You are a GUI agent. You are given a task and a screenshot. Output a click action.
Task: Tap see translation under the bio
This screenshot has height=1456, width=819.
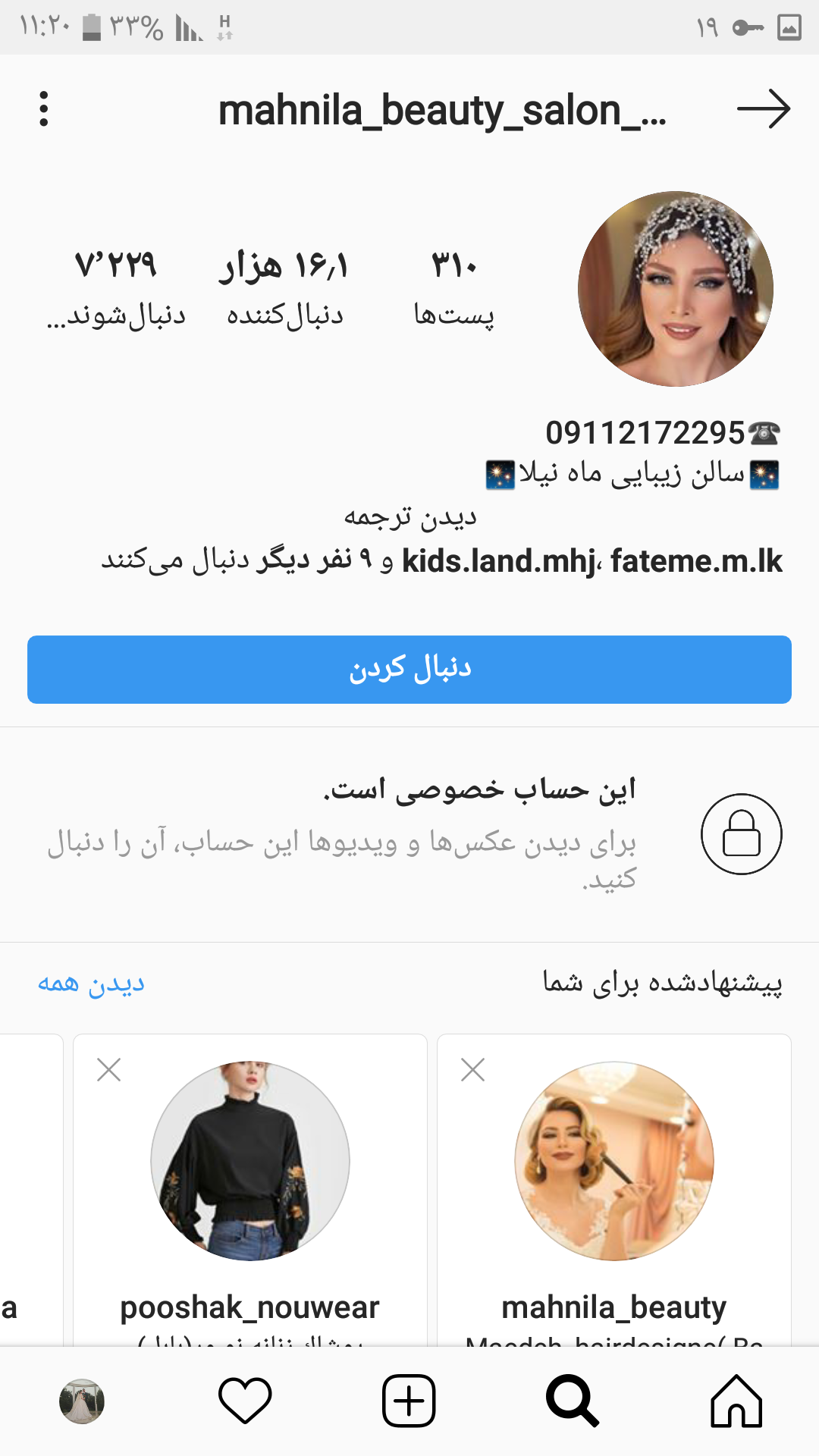coord(409,517)
